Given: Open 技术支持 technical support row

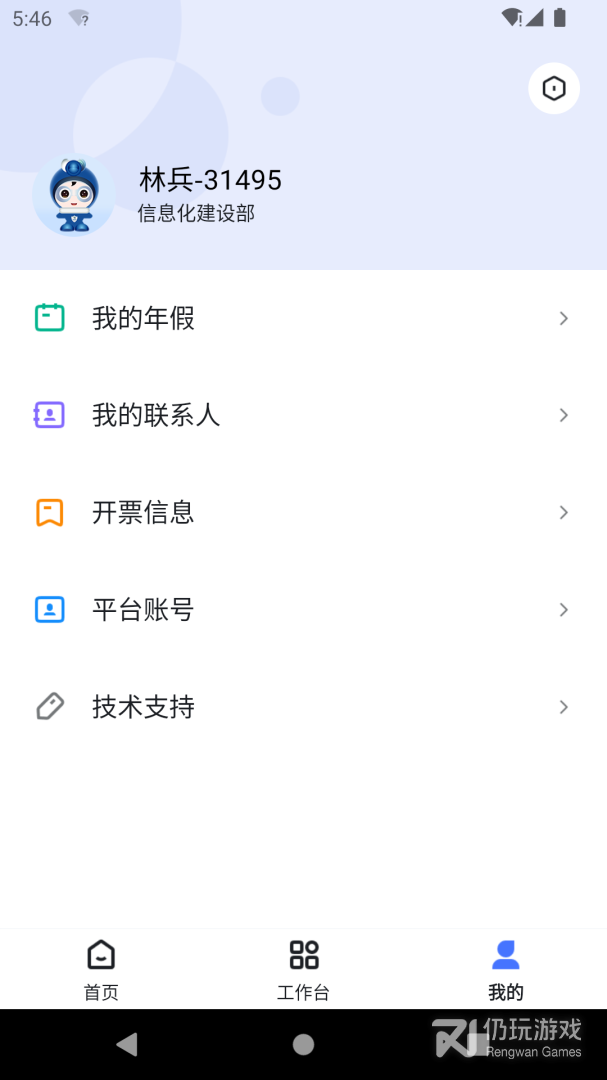Looking at the screenshot, I should [303, 707].
